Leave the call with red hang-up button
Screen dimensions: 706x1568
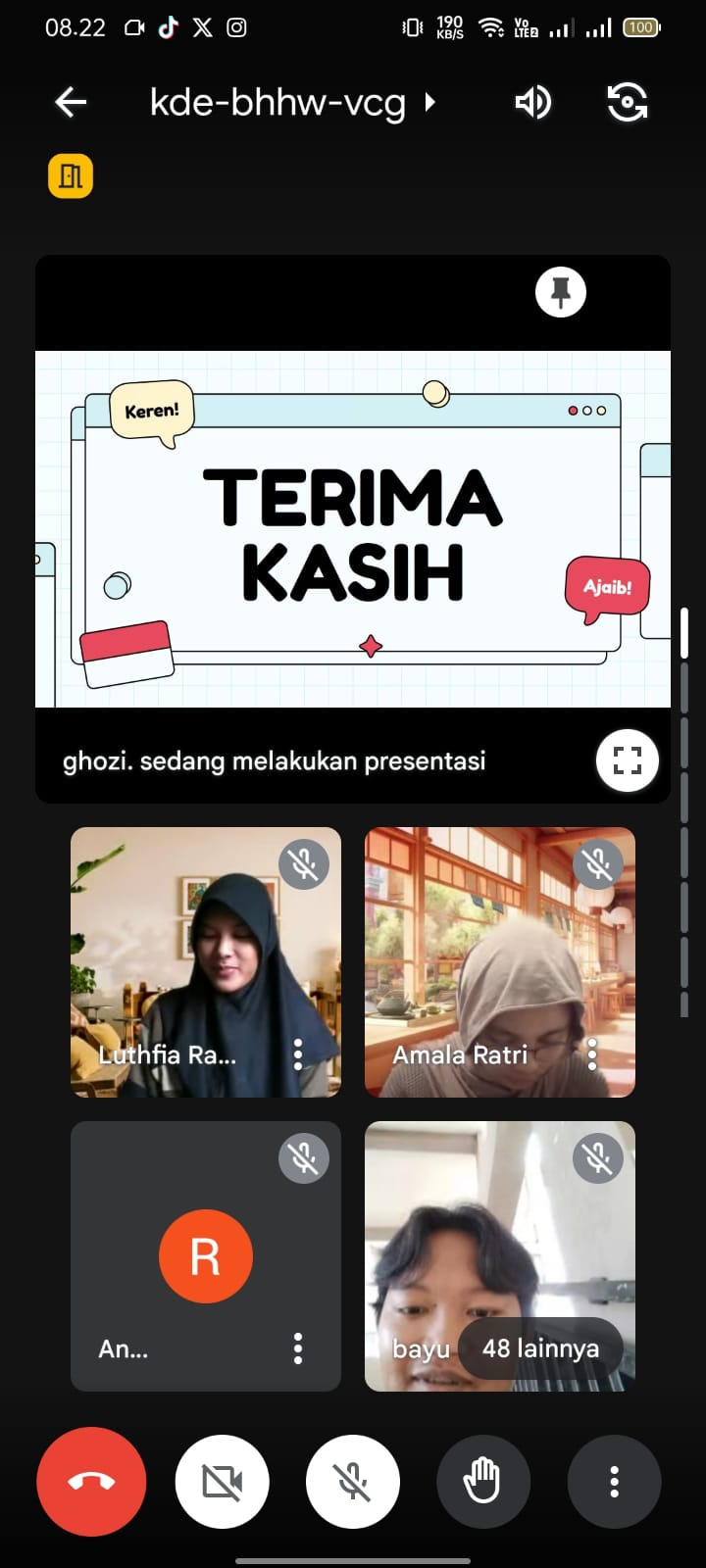[x=91, y=1482]
